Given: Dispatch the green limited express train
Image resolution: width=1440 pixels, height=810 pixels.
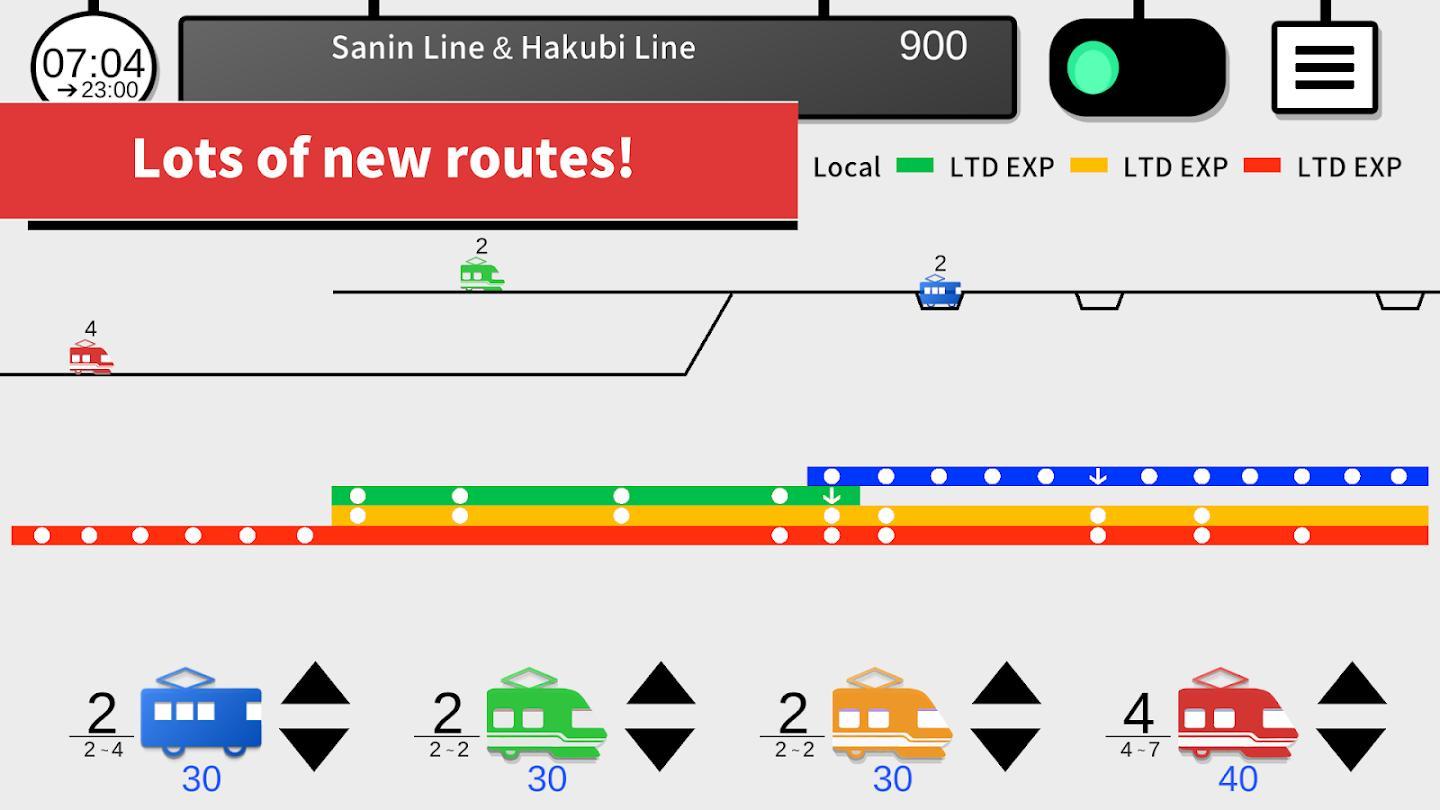Looking at the screenshot, I should click(546, 712).
